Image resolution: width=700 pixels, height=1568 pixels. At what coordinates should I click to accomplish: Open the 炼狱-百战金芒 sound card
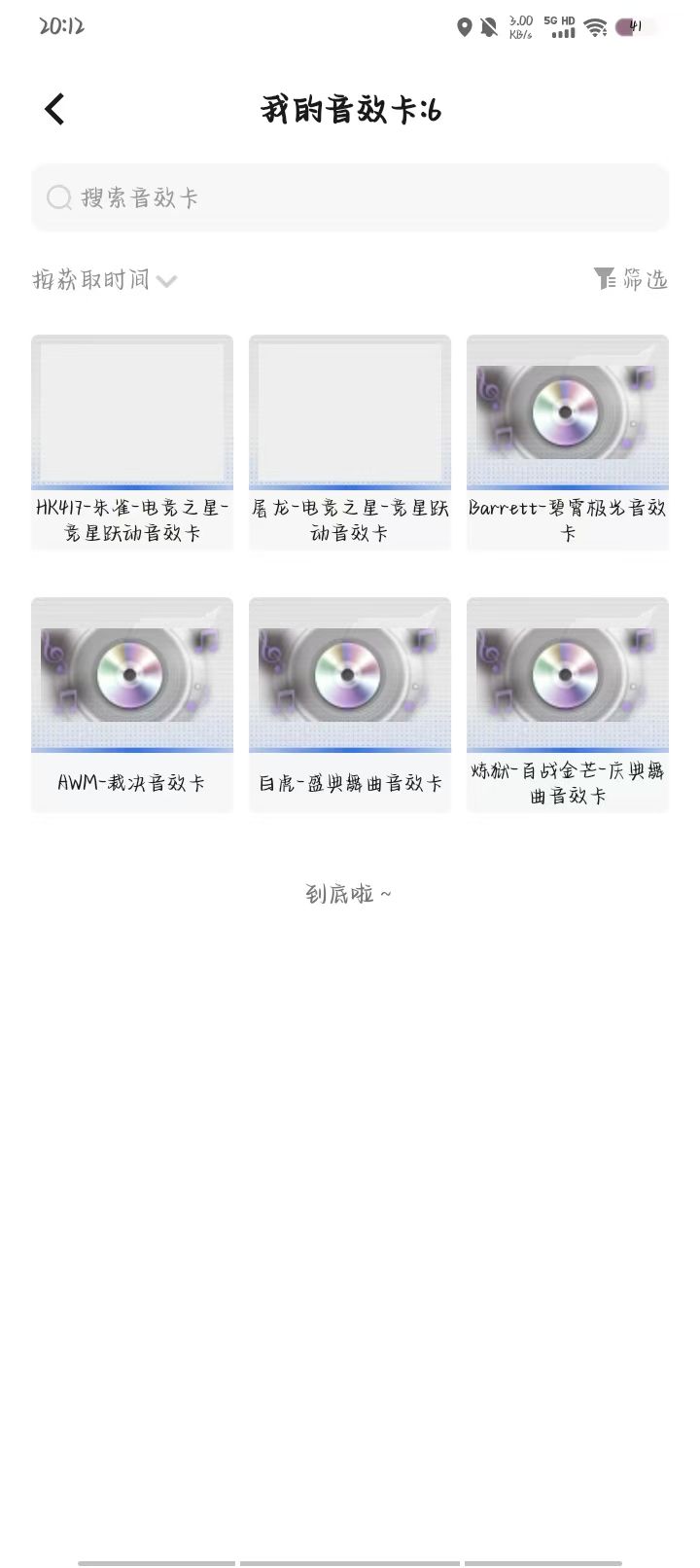(568, 704)
